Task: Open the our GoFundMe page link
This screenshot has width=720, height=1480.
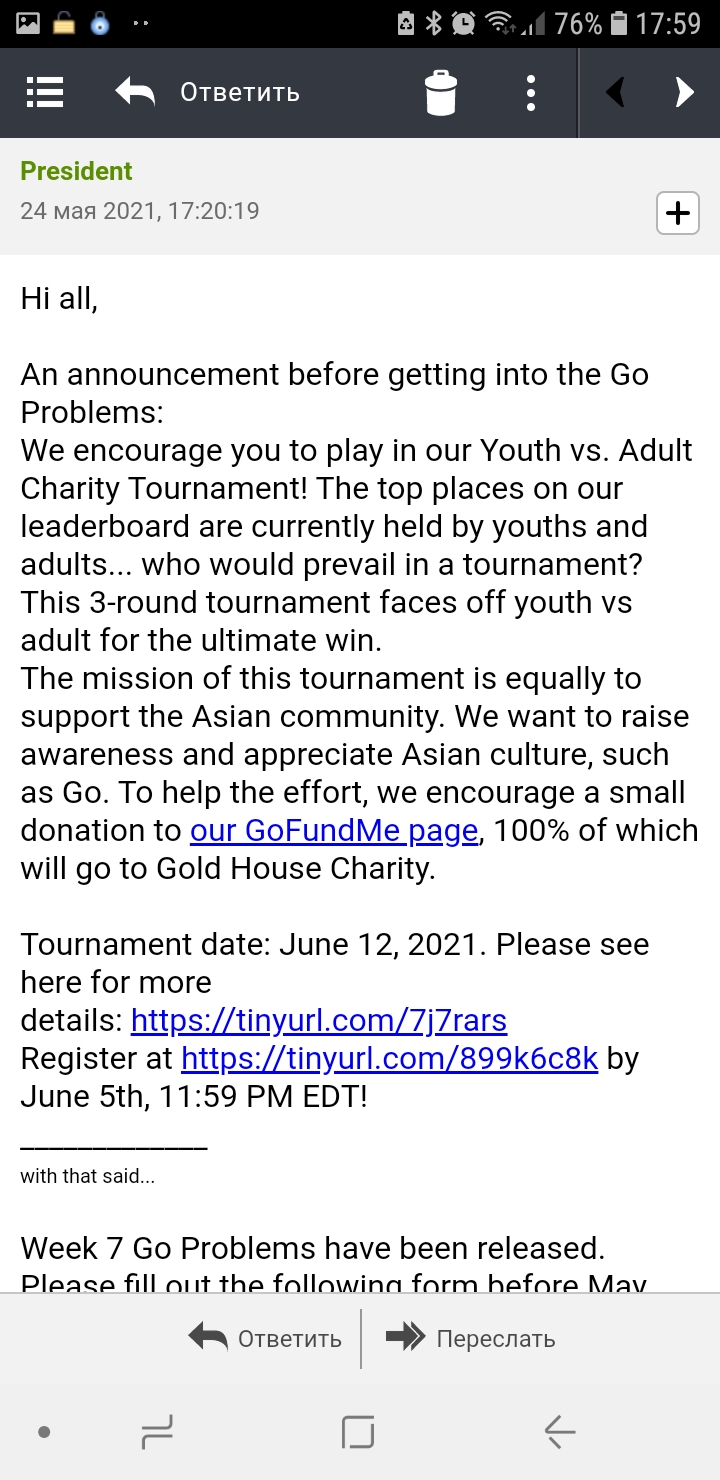Action: (x=334, y=830)
